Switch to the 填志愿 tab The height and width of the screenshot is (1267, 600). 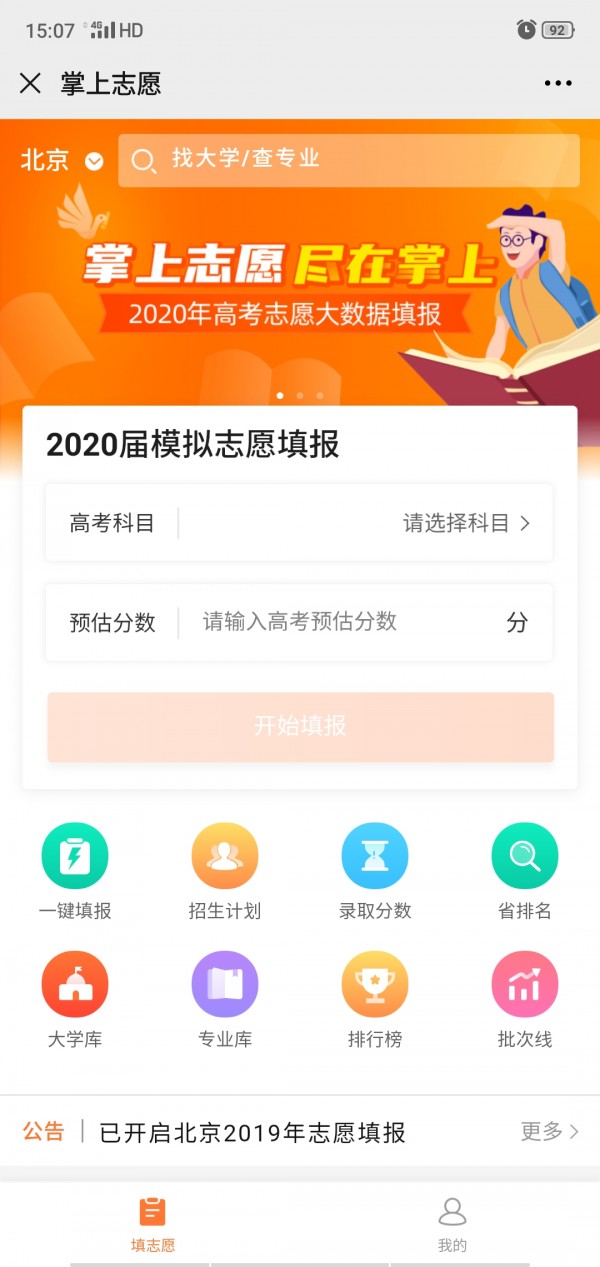[152, 1224]
